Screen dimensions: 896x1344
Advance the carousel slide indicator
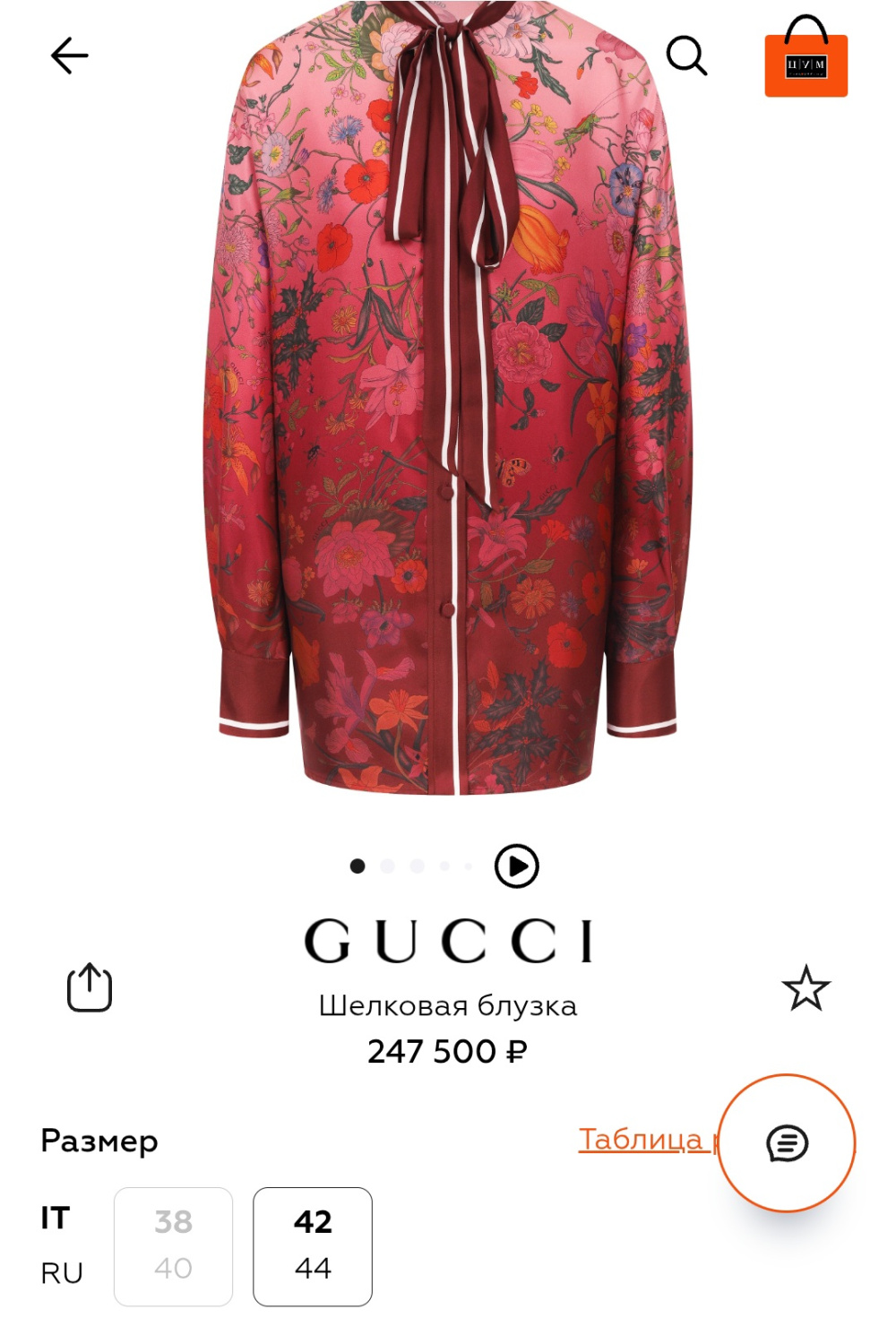416,866
